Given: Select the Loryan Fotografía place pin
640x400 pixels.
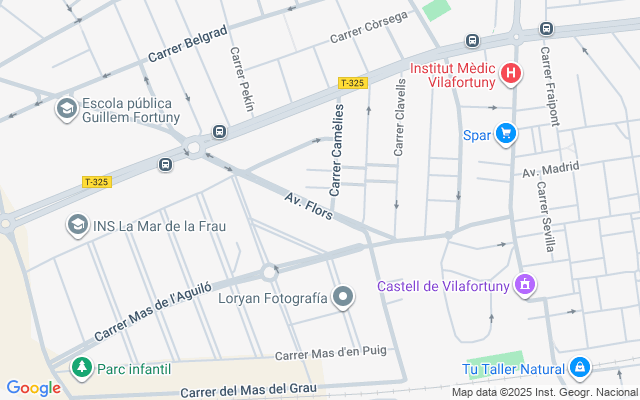Looking at the screenshot, I should [343, 297].
